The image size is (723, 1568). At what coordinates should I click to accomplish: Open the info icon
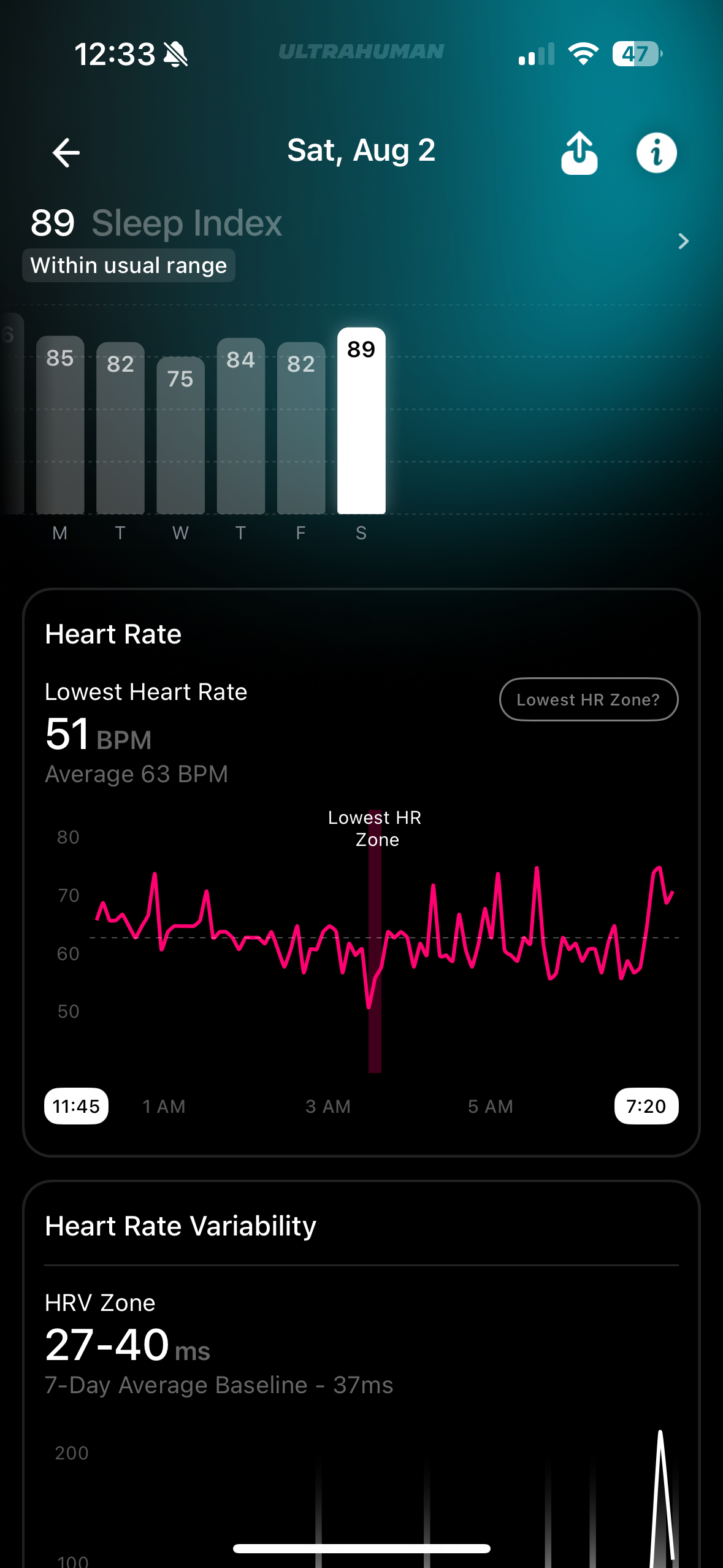point(656,153)
